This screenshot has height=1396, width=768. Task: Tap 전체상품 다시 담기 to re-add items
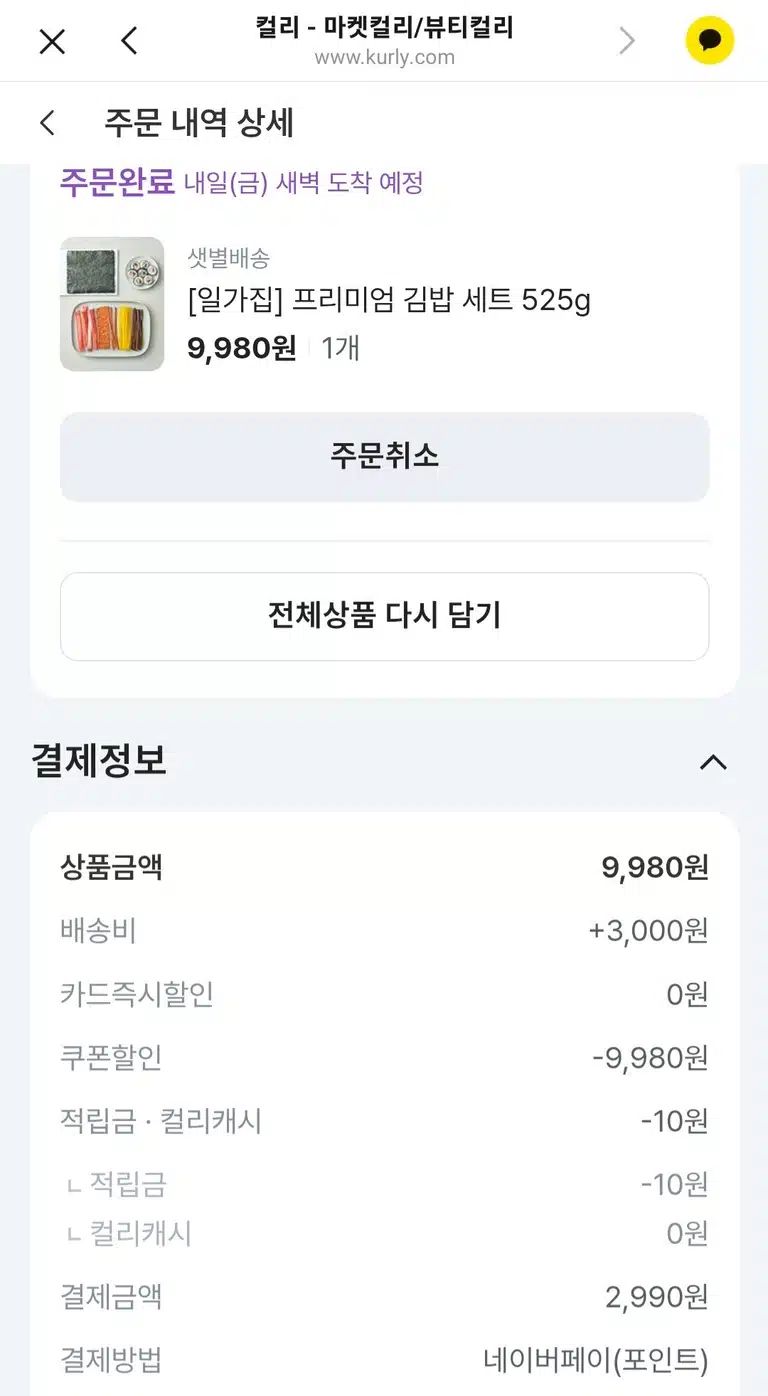click(385, 616)
